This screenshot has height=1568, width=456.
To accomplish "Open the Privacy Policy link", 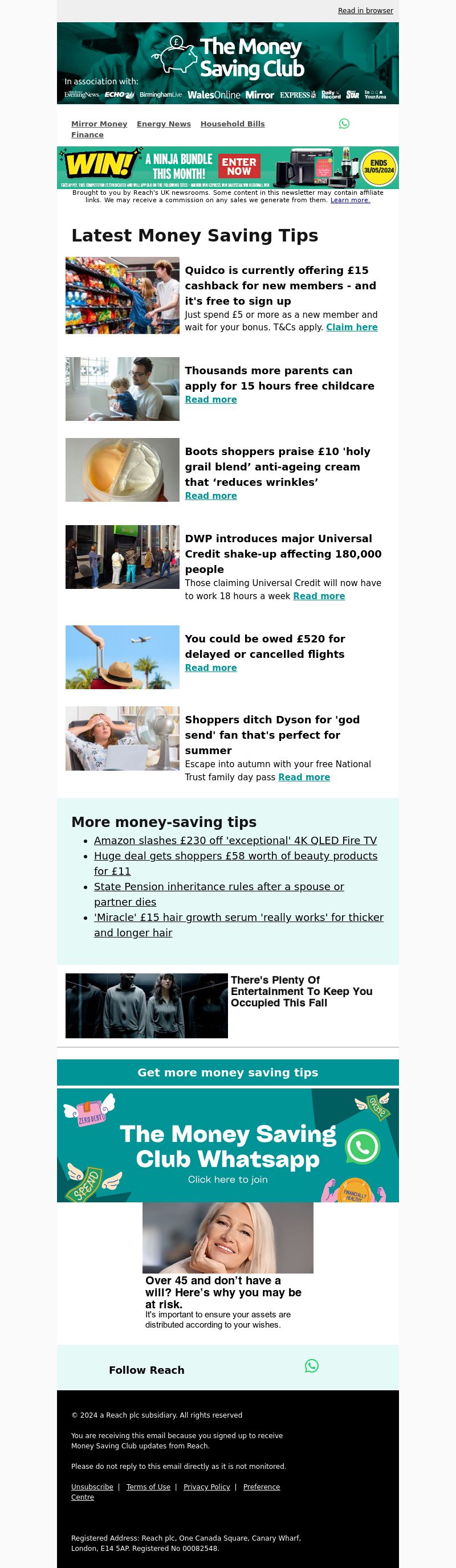I will pyautogui.click(x=206, y=1487).
